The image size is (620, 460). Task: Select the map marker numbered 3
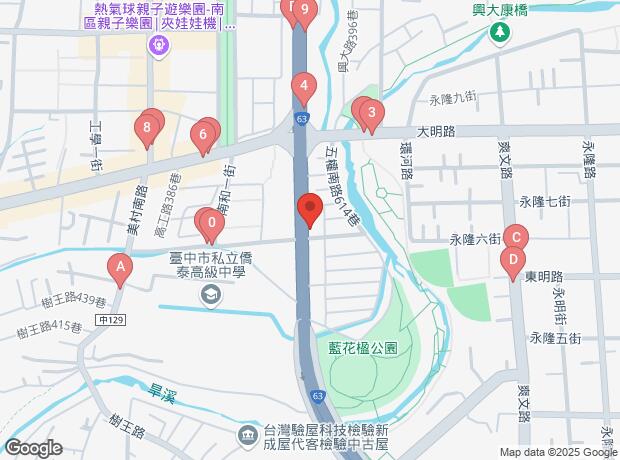(370, 113)
